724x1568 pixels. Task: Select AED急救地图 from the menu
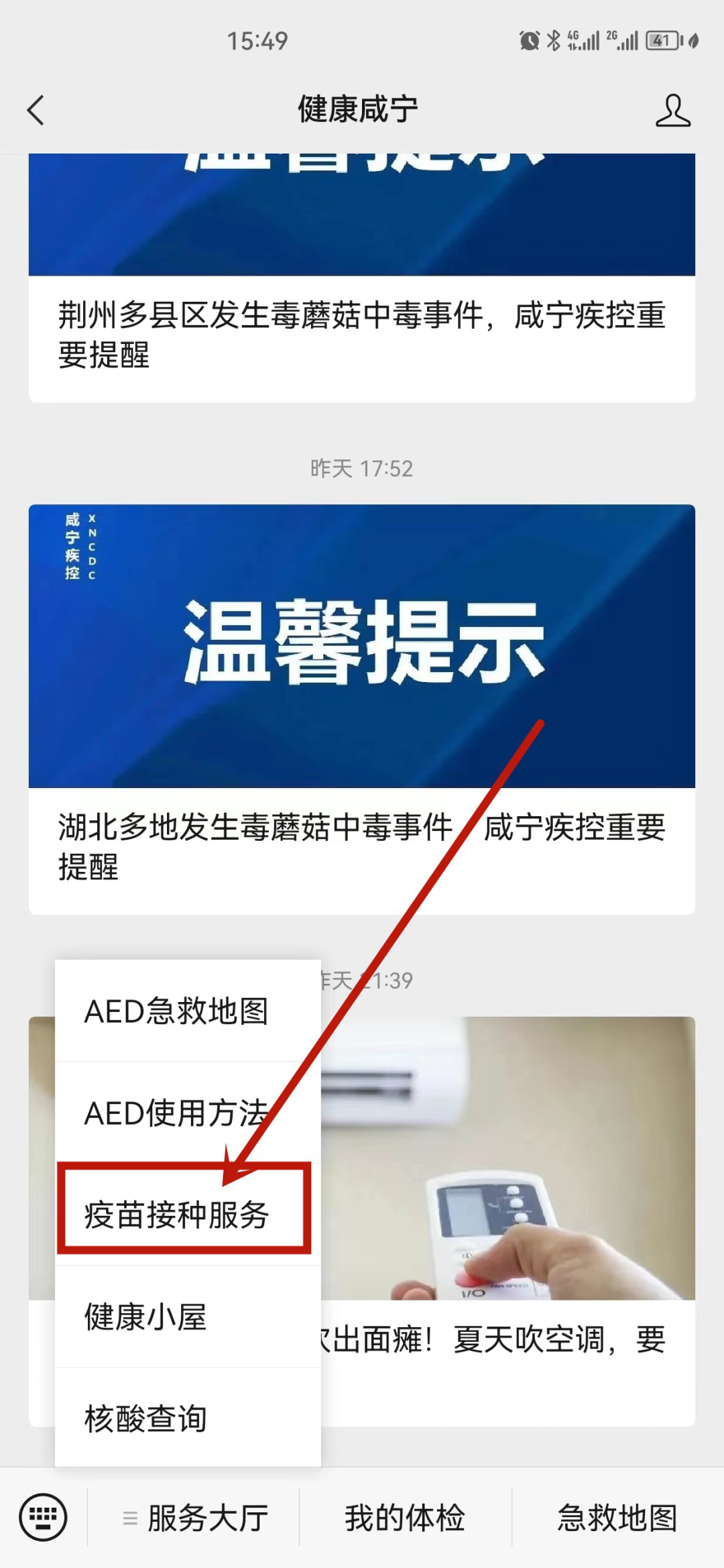(176, 1011)
